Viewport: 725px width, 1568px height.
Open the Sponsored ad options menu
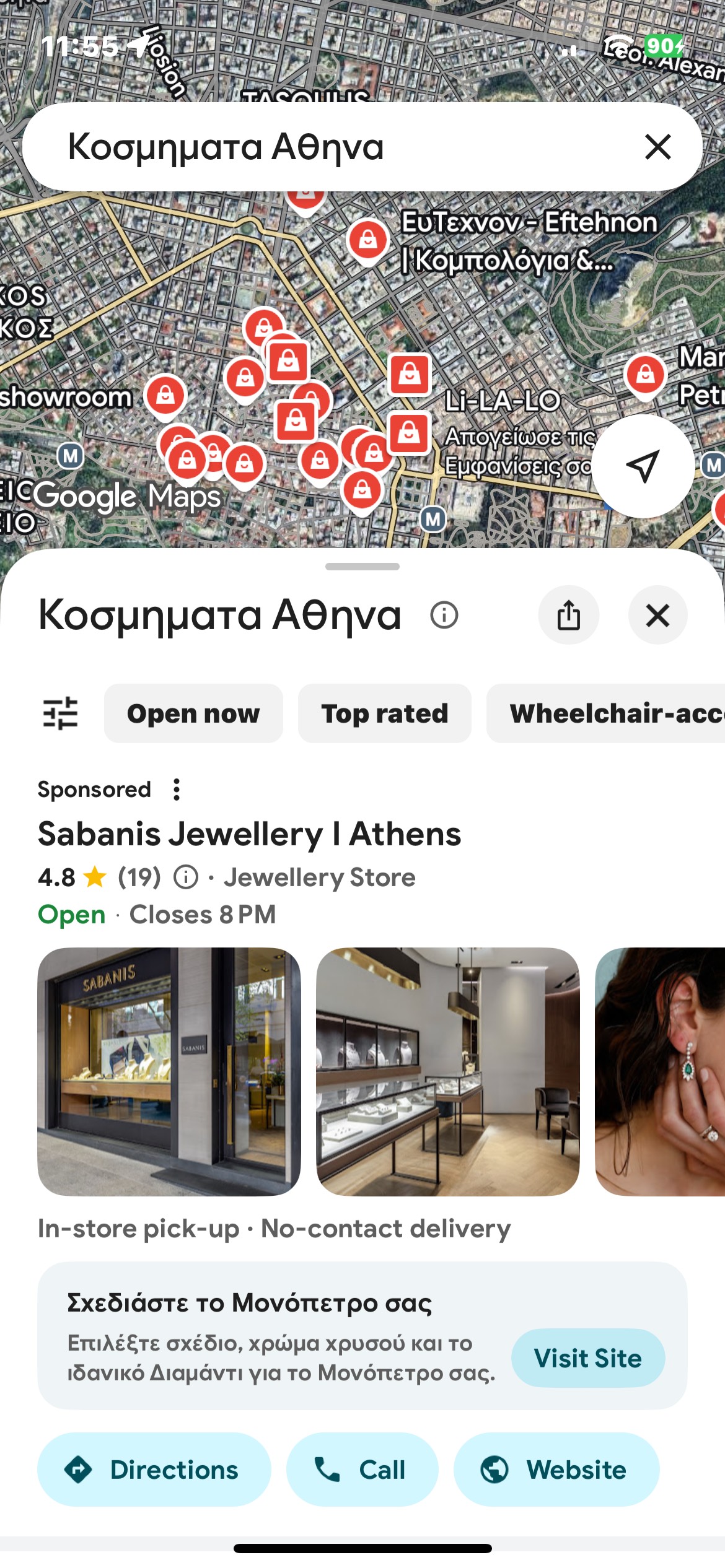tap(177, 790)
